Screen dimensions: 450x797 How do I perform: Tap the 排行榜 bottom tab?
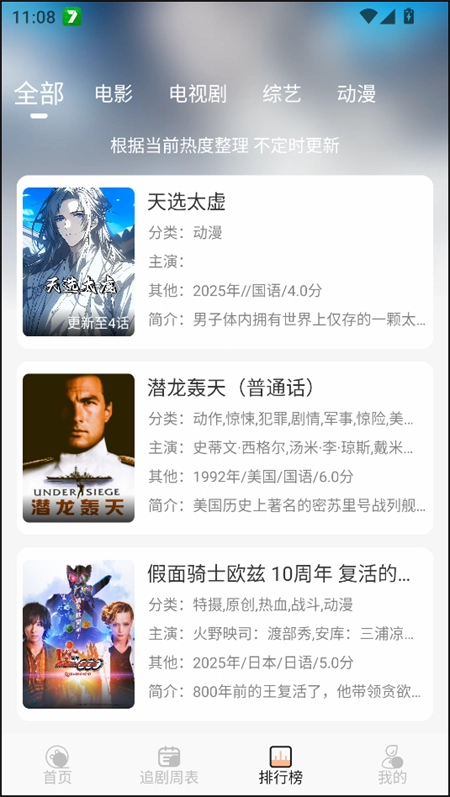pos(281,765)
